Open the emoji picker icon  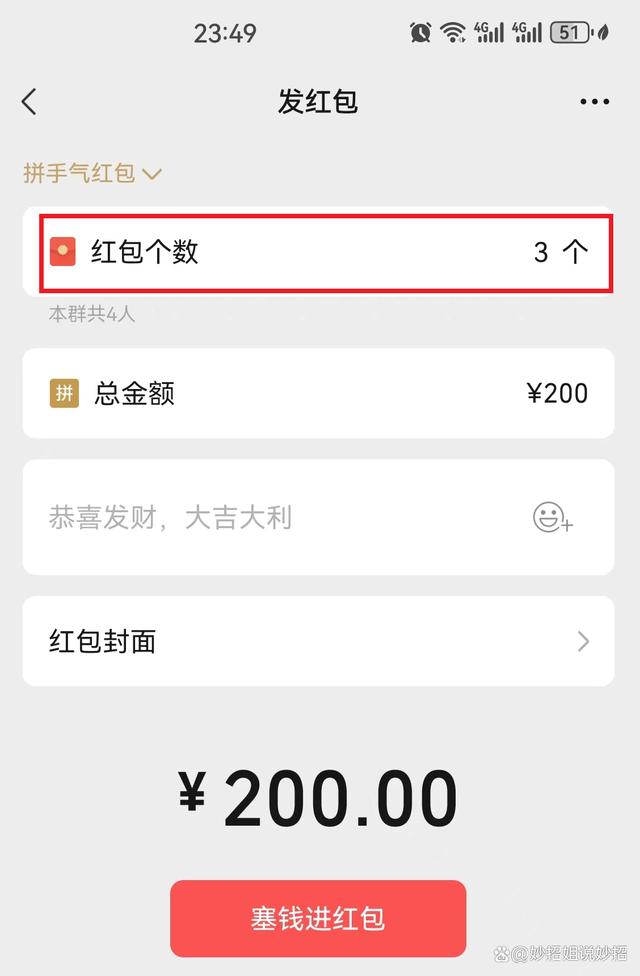[551, 518]
